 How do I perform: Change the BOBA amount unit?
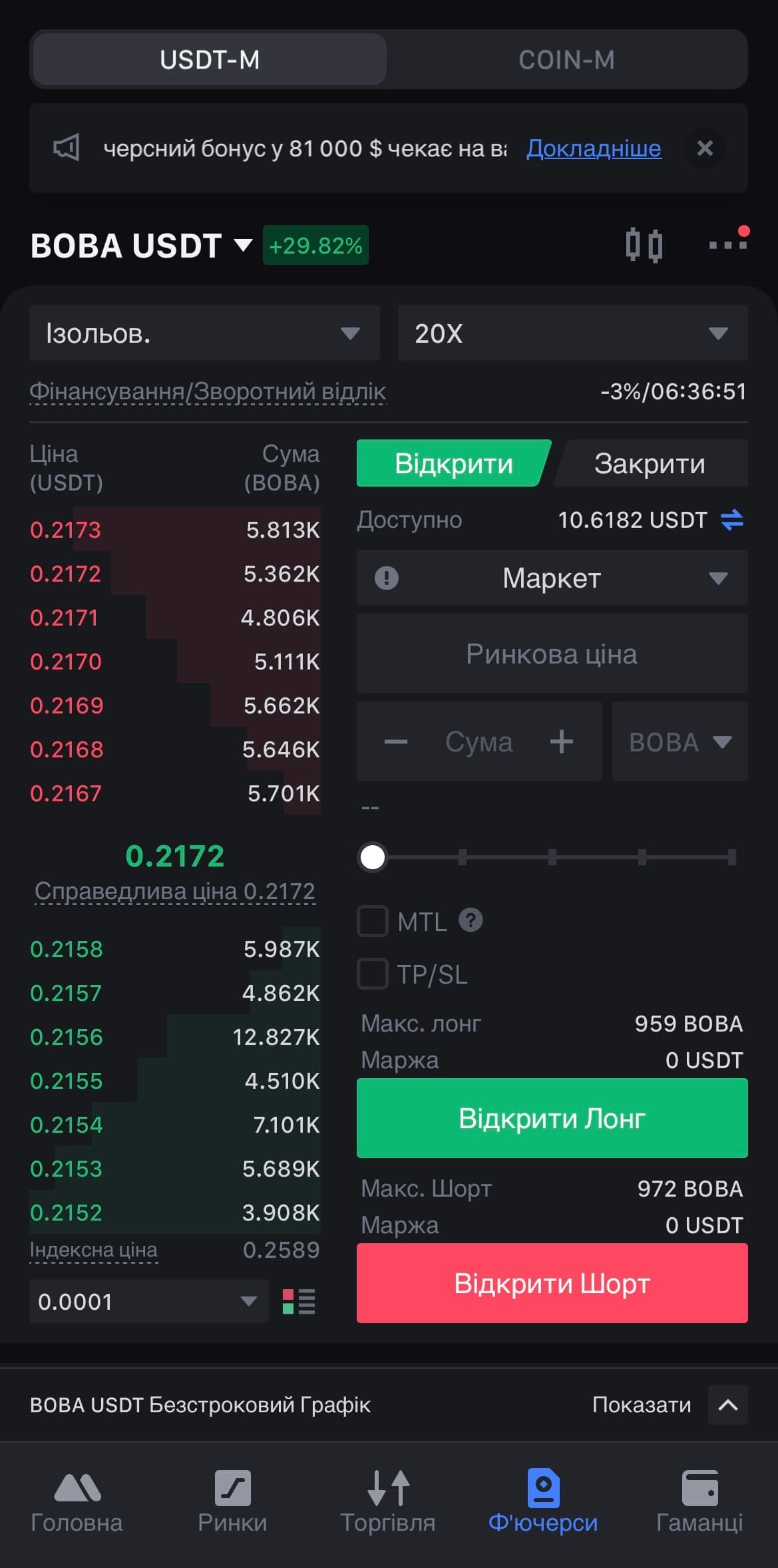[680, 741]
